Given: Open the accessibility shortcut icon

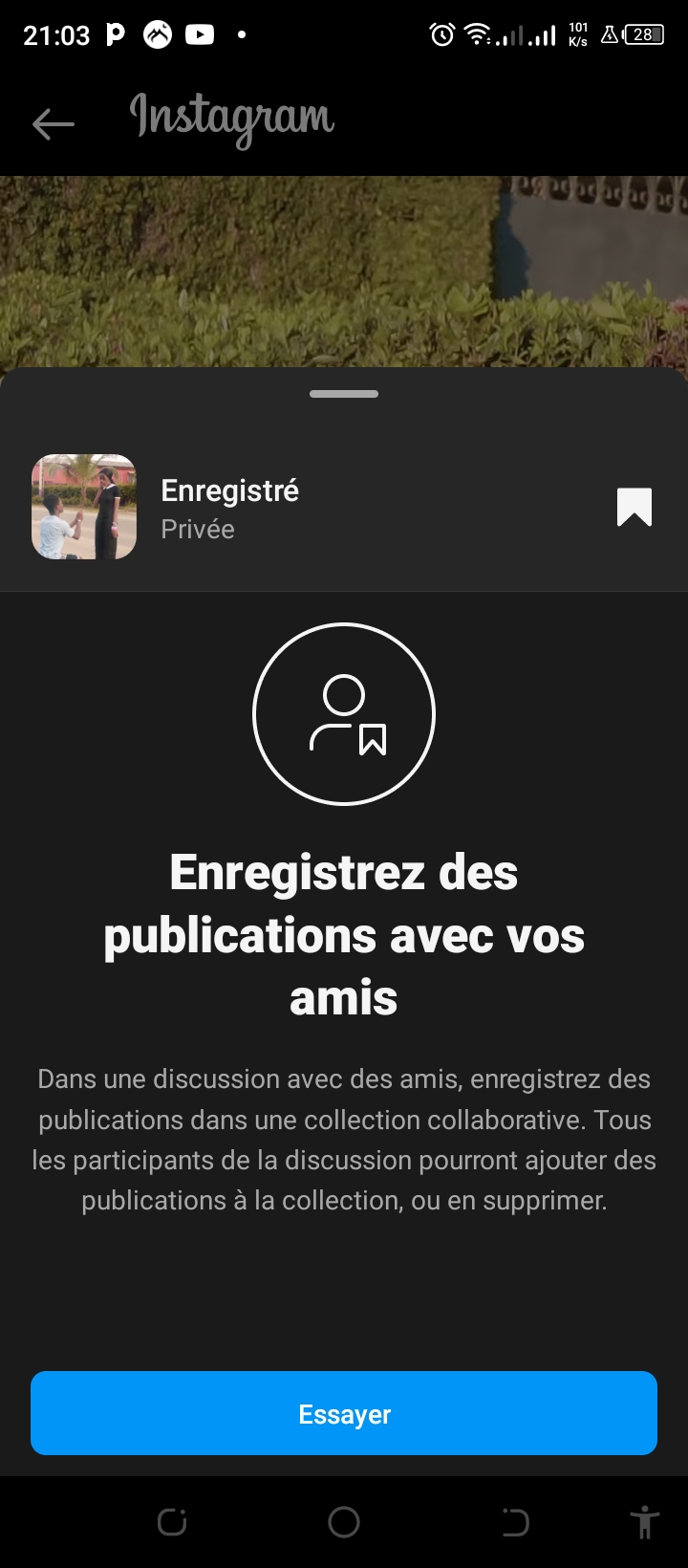Looking at the screenshot, I should (645, 1522).
